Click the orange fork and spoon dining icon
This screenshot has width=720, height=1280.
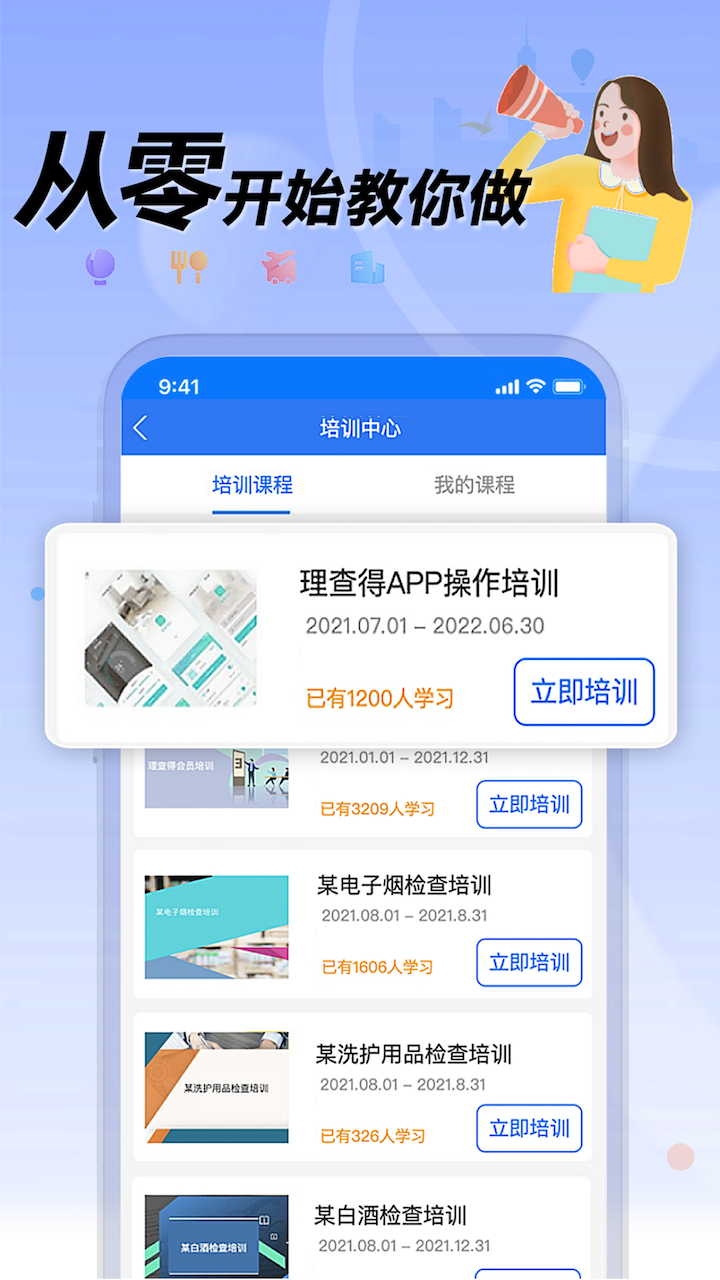[188, 264]
